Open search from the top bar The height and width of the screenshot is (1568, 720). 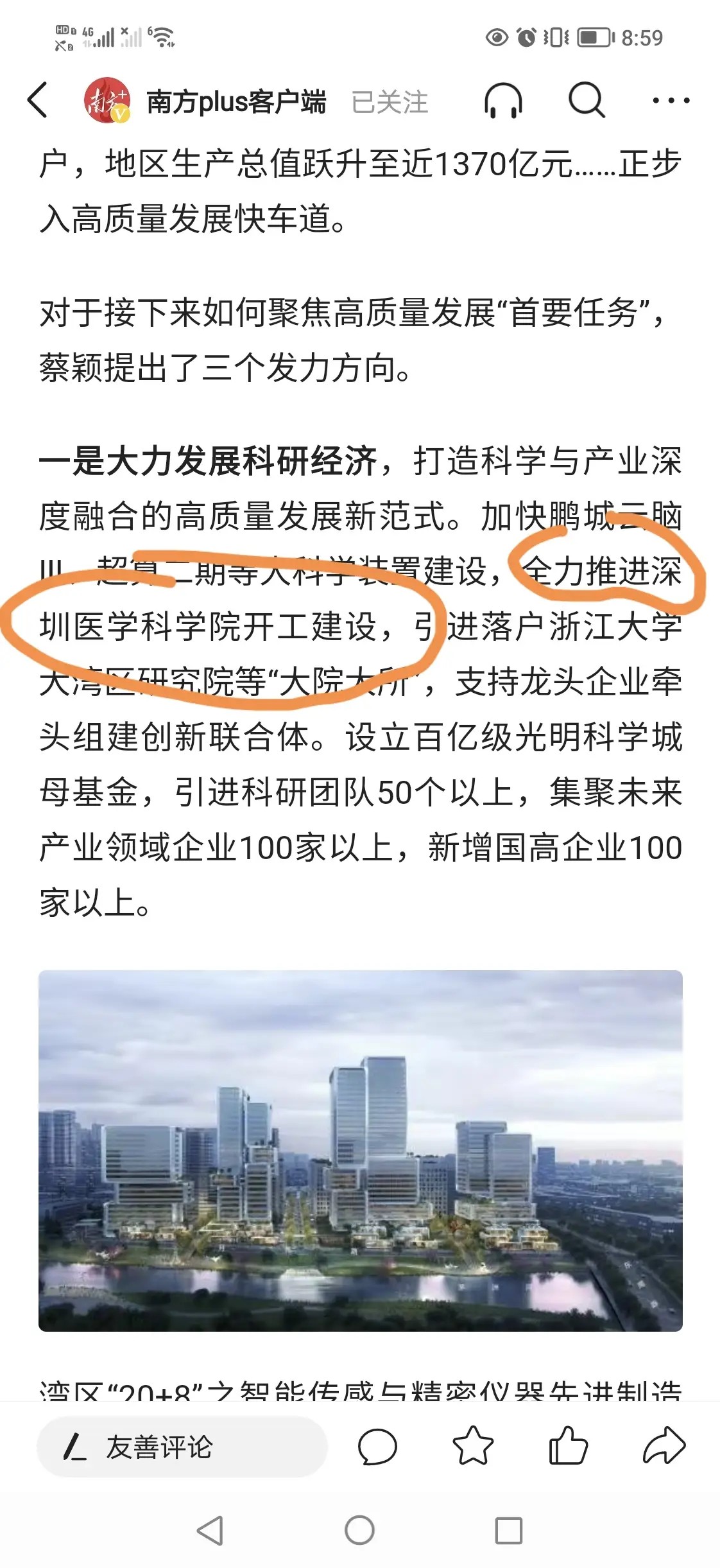pyautogui.click(x=587, y=101)
